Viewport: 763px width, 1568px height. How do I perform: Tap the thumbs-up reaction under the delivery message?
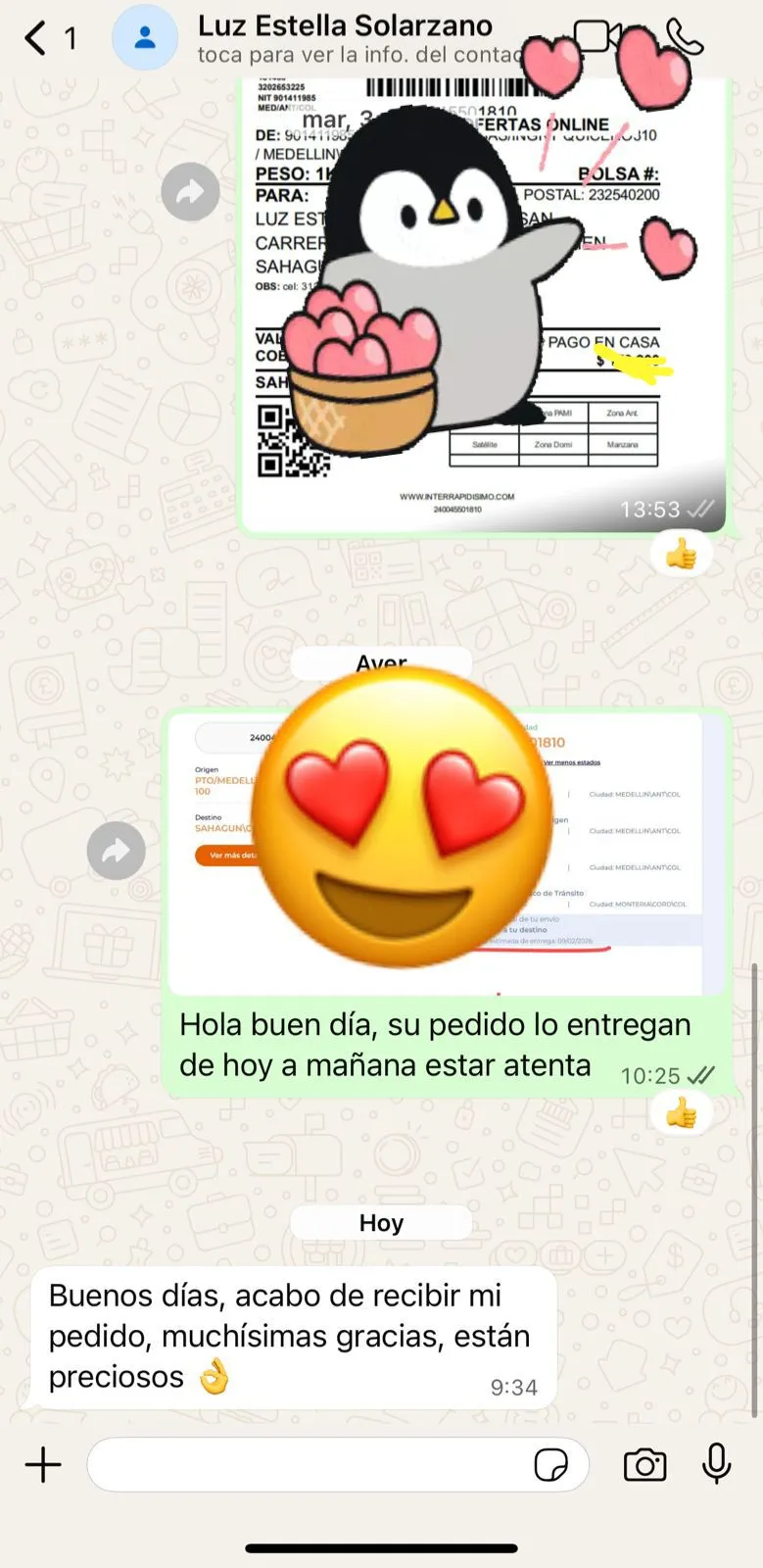682,1112
